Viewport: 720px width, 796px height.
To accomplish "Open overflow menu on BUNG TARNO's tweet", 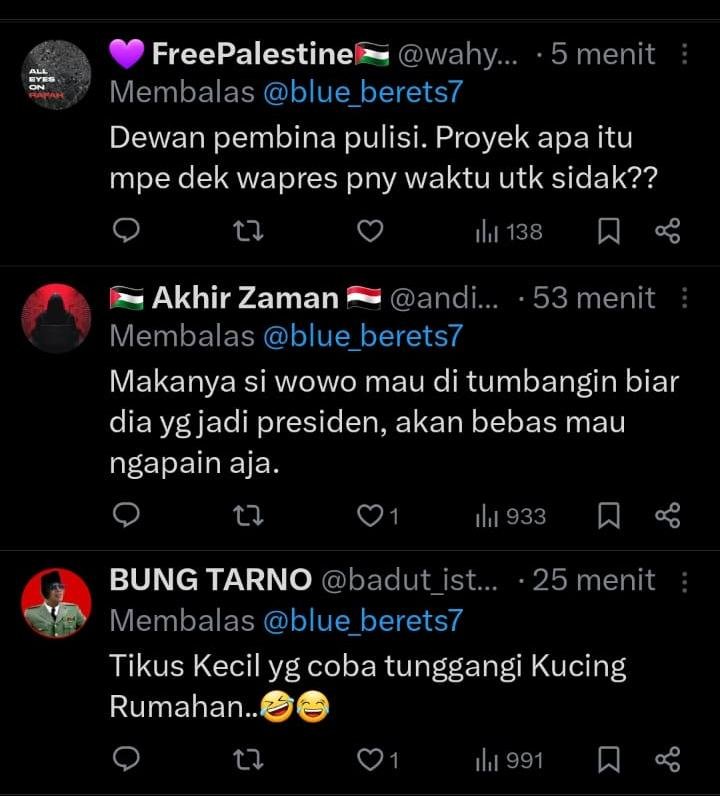I will point(685,580).
